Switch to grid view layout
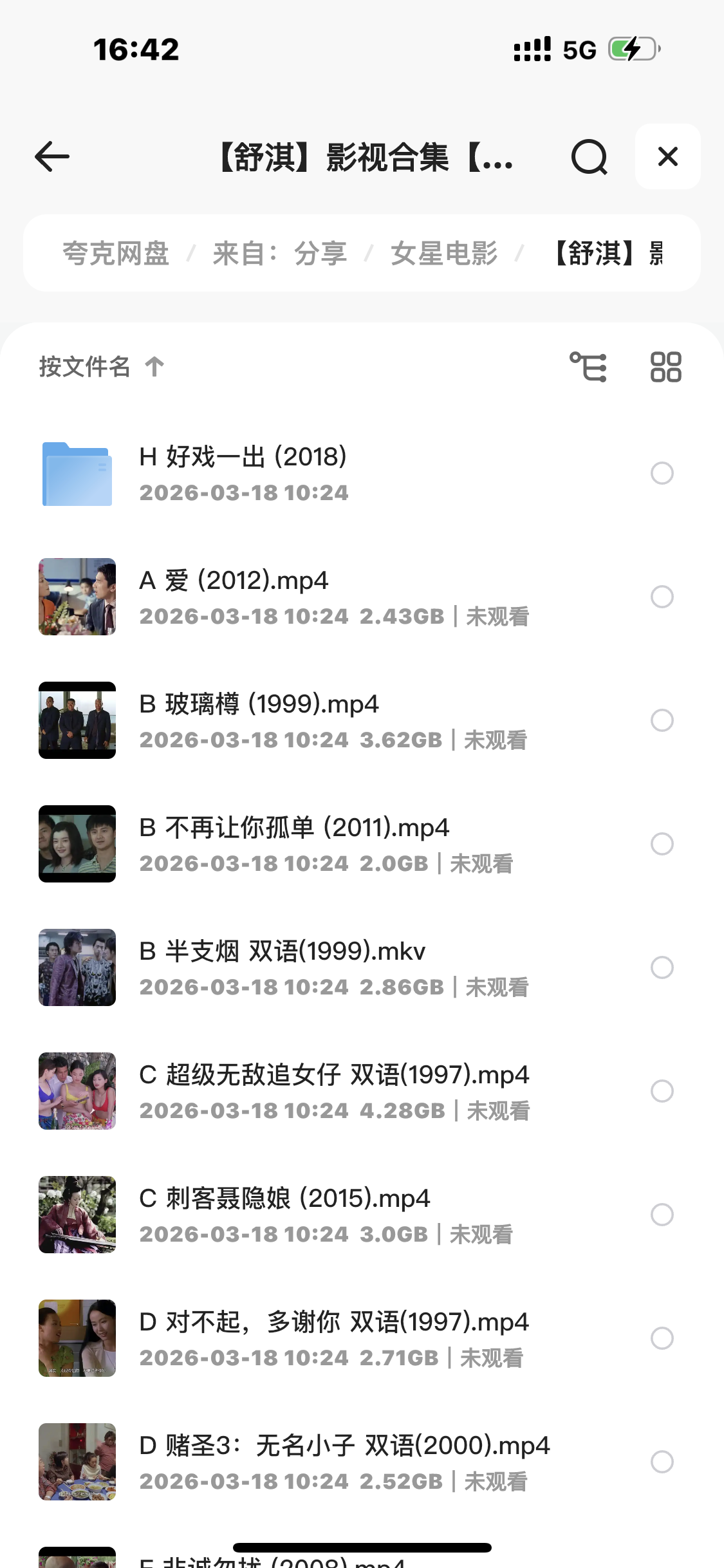This screenshot has width=724, height=1568. pyautogui.click(x=665, y=367)
